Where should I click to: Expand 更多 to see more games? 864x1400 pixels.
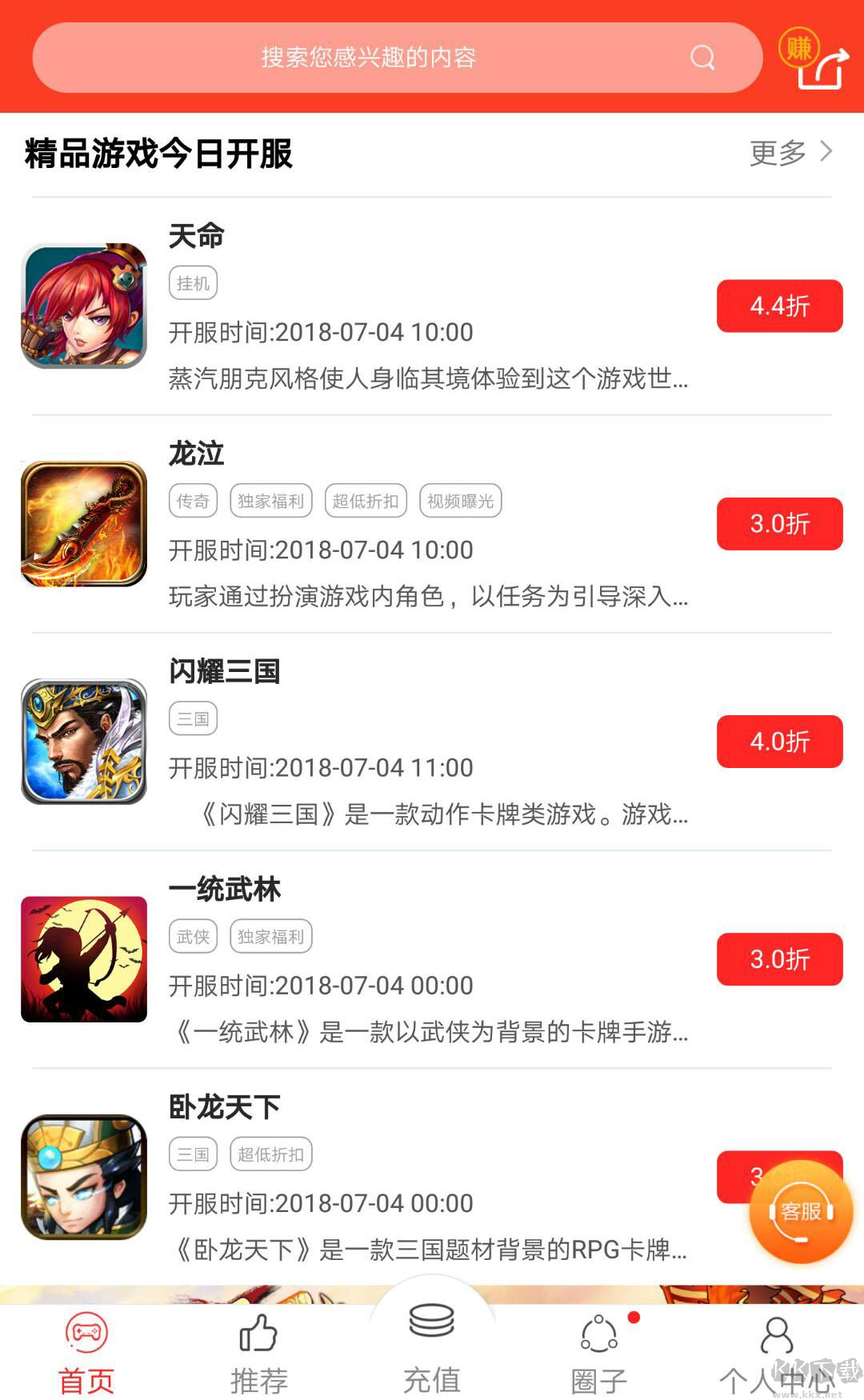click(778, 152)
